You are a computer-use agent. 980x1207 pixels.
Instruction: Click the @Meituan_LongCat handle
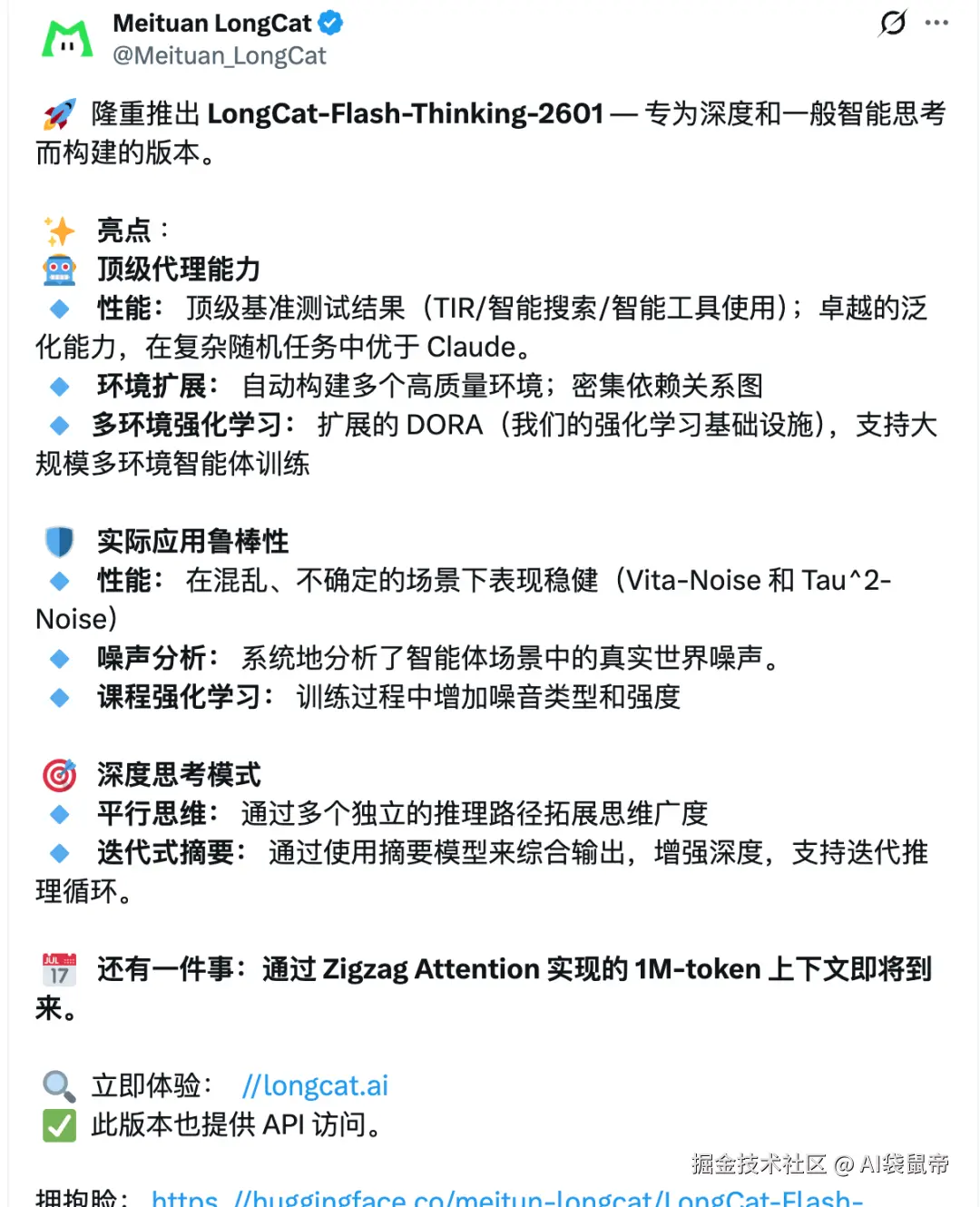pyautogui.click(x=218, y=55)
